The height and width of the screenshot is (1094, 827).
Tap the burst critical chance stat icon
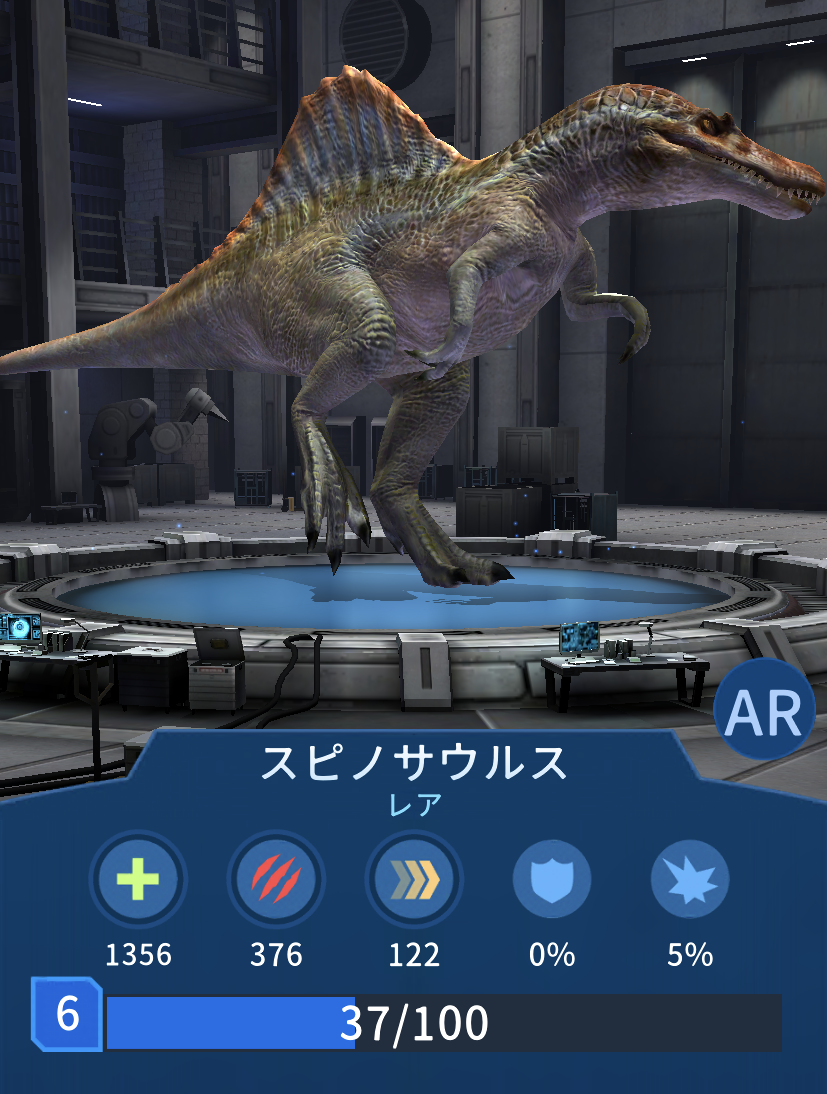[690, 880]
